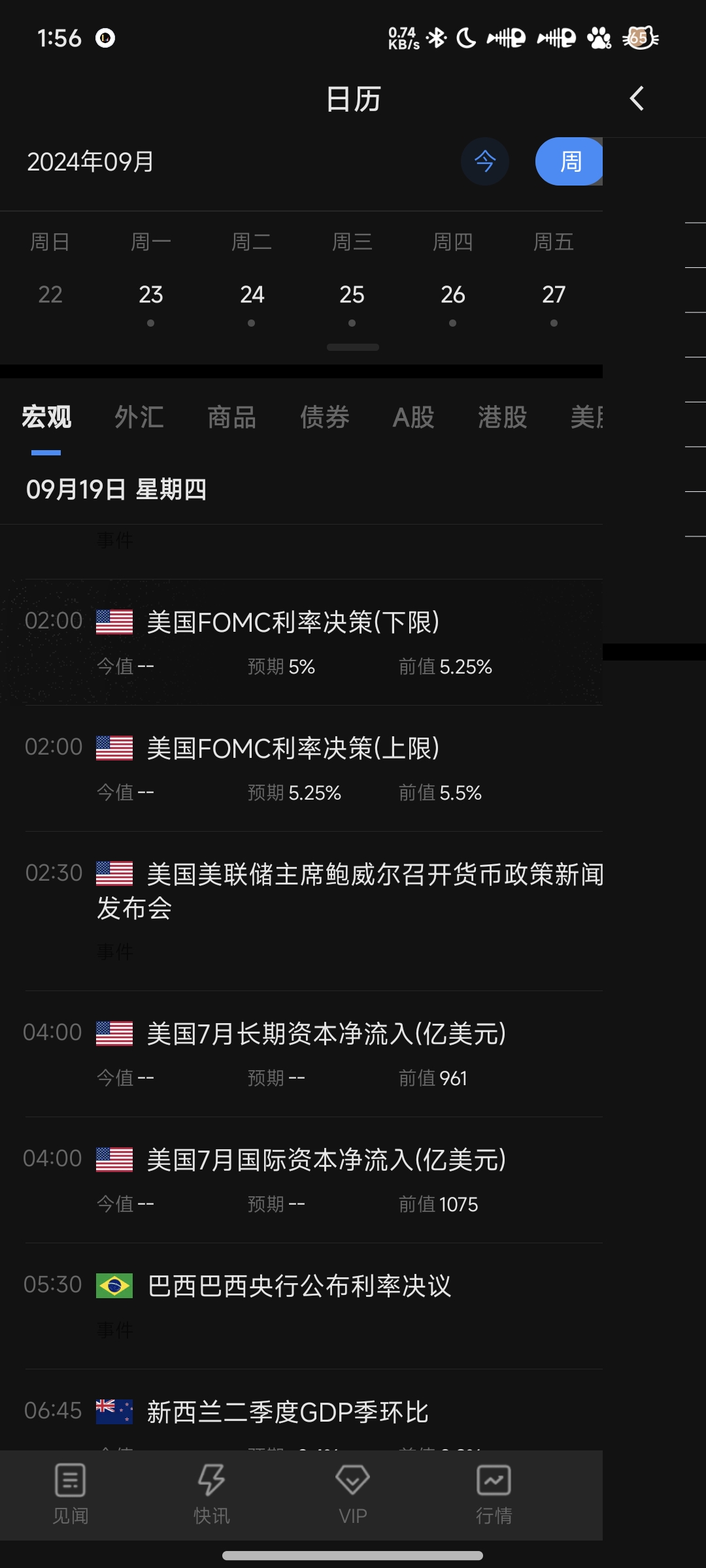This screenshot has height=1568, width=706.
Task: Select date 23 Monday in calendar
Action: [150, 295]
